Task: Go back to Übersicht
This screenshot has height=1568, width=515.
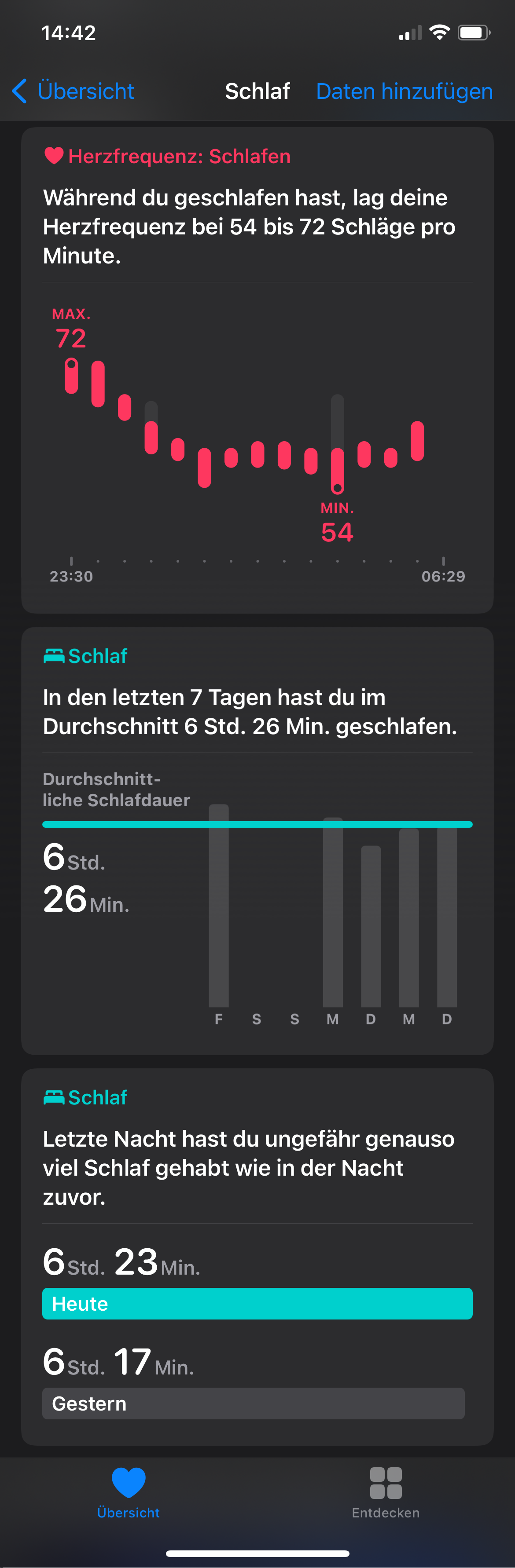Action: point(73,91)
